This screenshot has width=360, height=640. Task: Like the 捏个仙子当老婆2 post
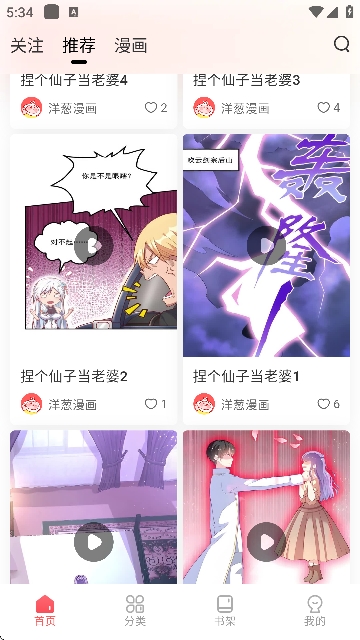(x=151, y=404)
